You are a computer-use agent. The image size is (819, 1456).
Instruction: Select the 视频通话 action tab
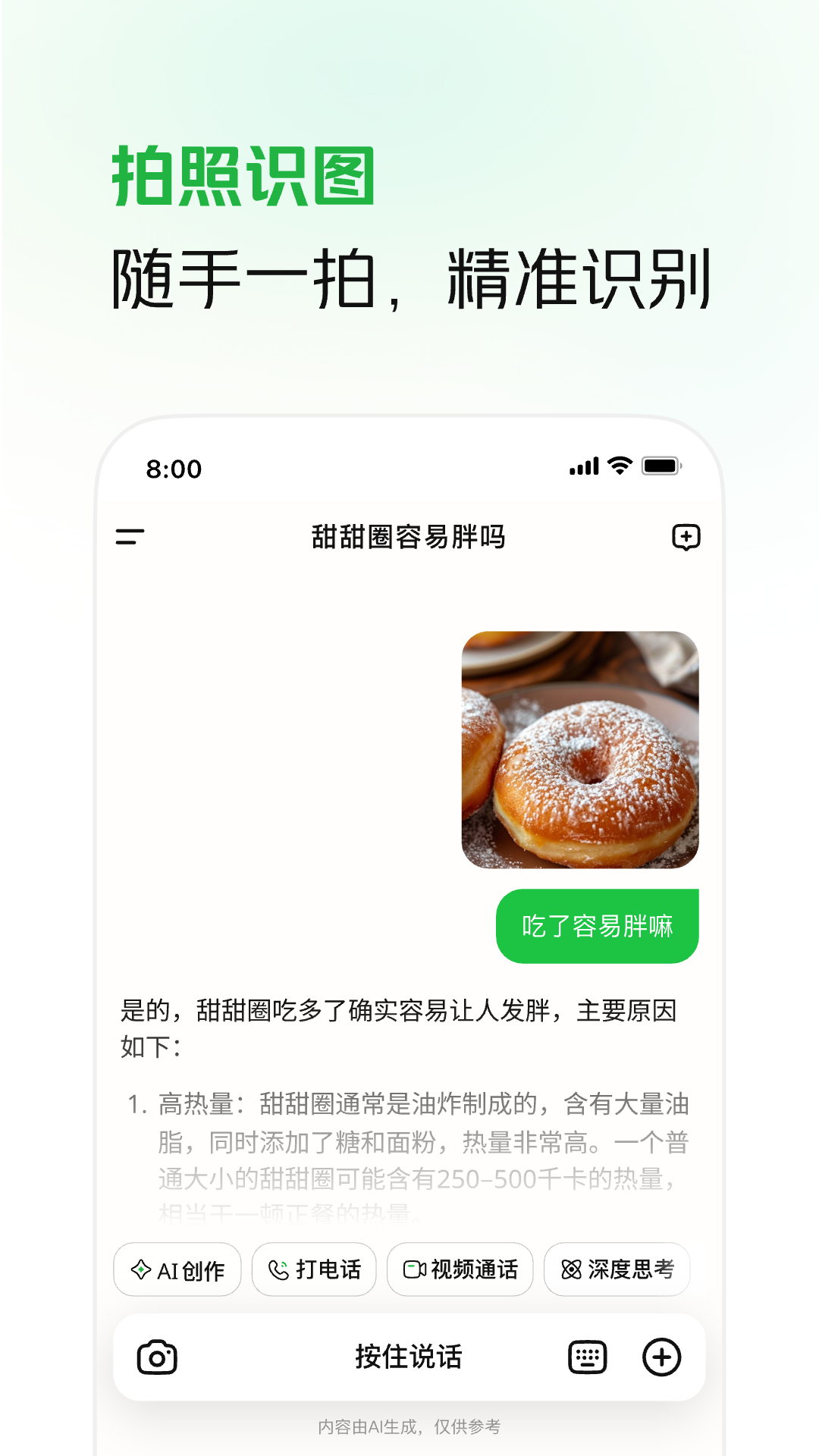click(460, 1269)
